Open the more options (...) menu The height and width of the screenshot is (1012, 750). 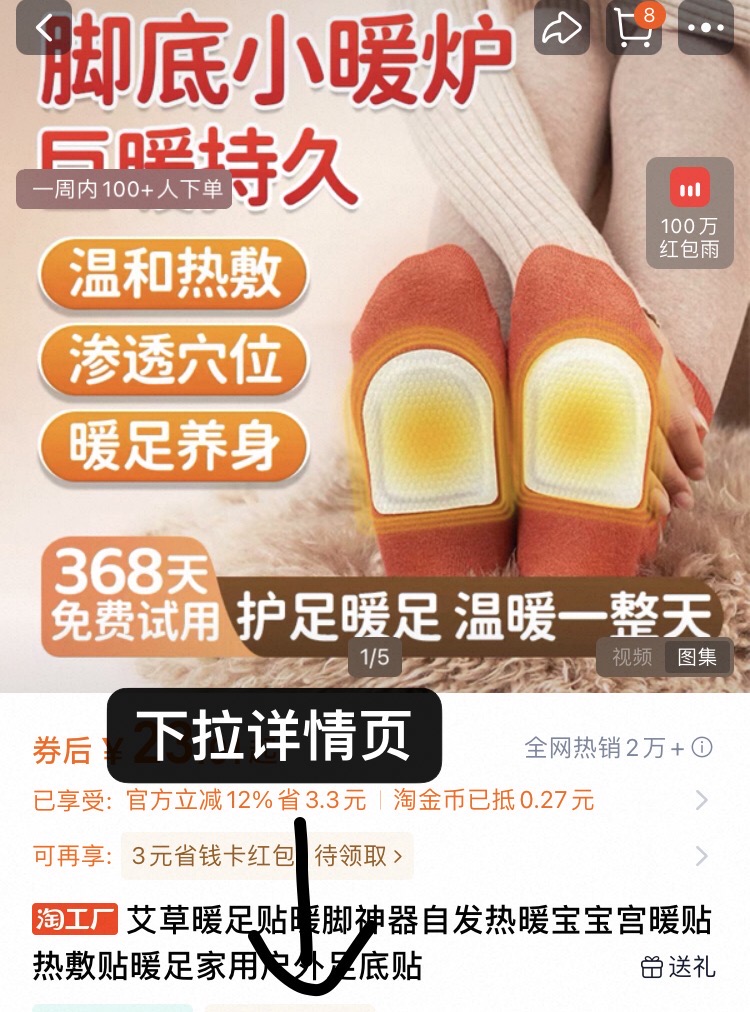(x=708, y=28)
